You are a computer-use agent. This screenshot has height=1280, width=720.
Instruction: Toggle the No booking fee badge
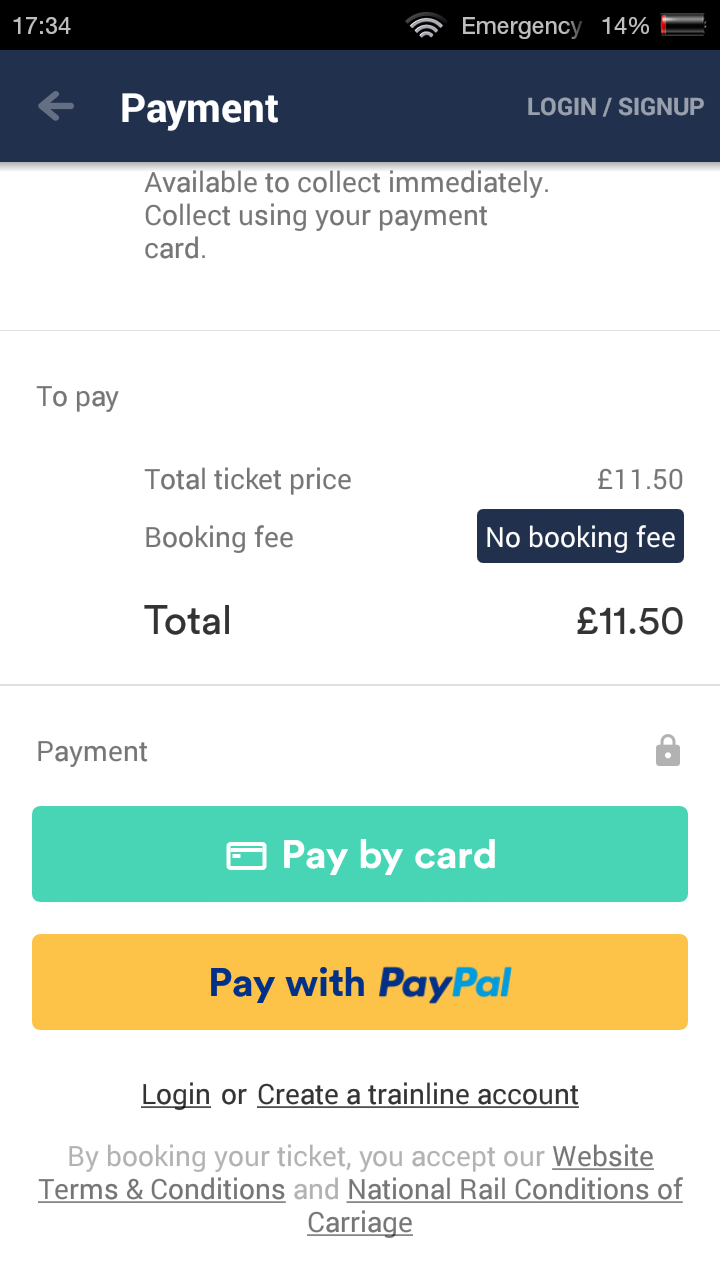click(580, 536)
